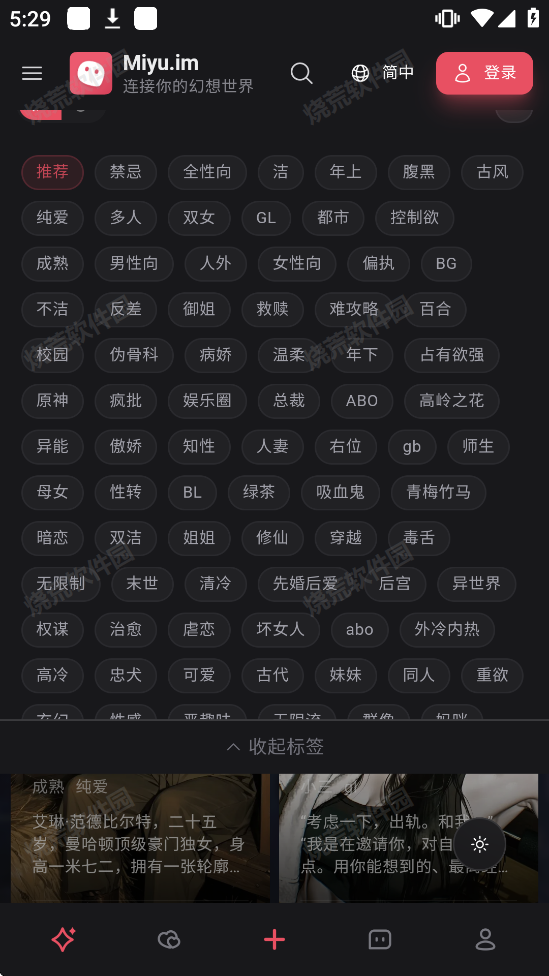
Task: Create new with the plus button
Action: [x=274, y=939]
